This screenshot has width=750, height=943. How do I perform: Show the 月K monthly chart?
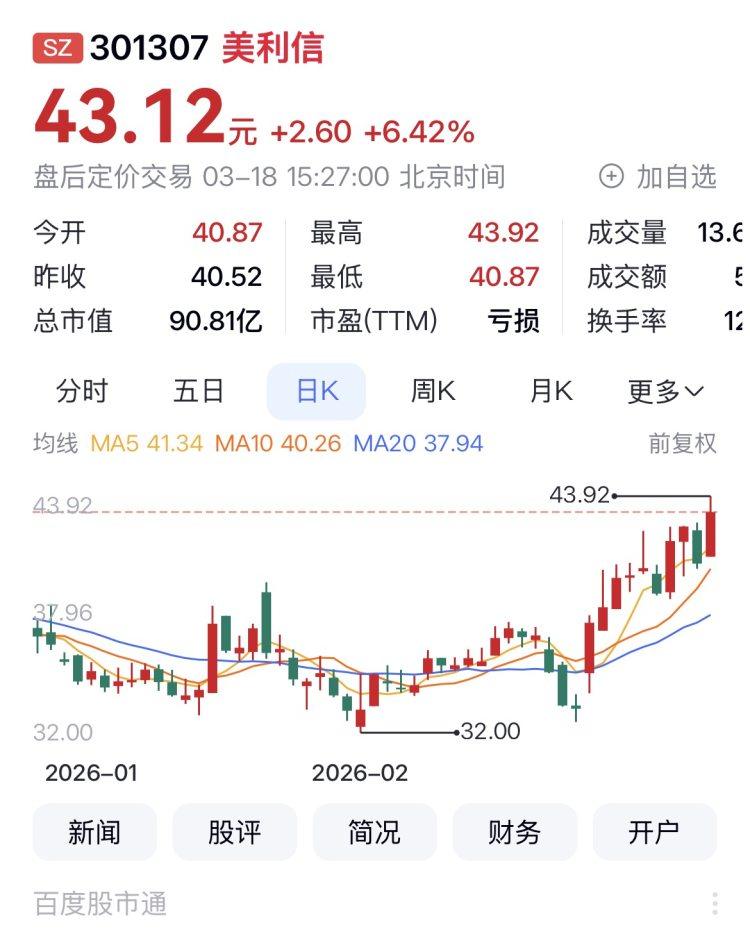[x=550, y=391]
